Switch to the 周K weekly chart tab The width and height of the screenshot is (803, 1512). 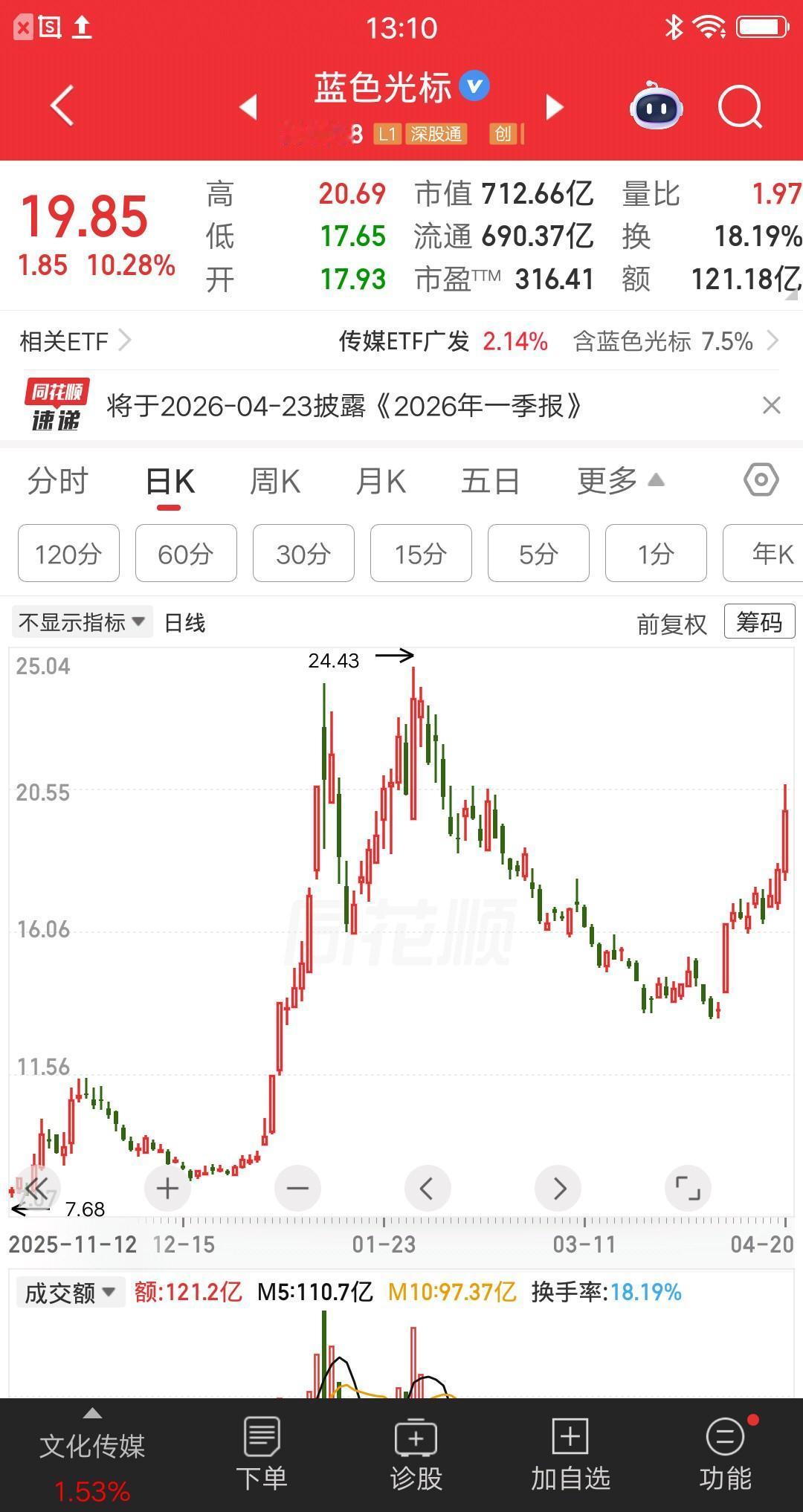[x=274, y=480]
